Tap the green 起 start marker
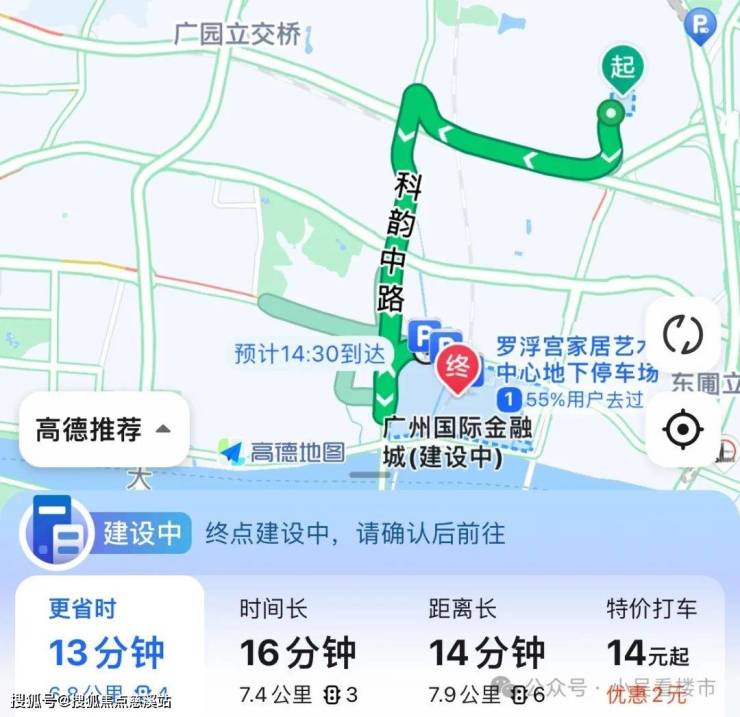The height and width of the screenshot is (717, 740). coord(623,69)
